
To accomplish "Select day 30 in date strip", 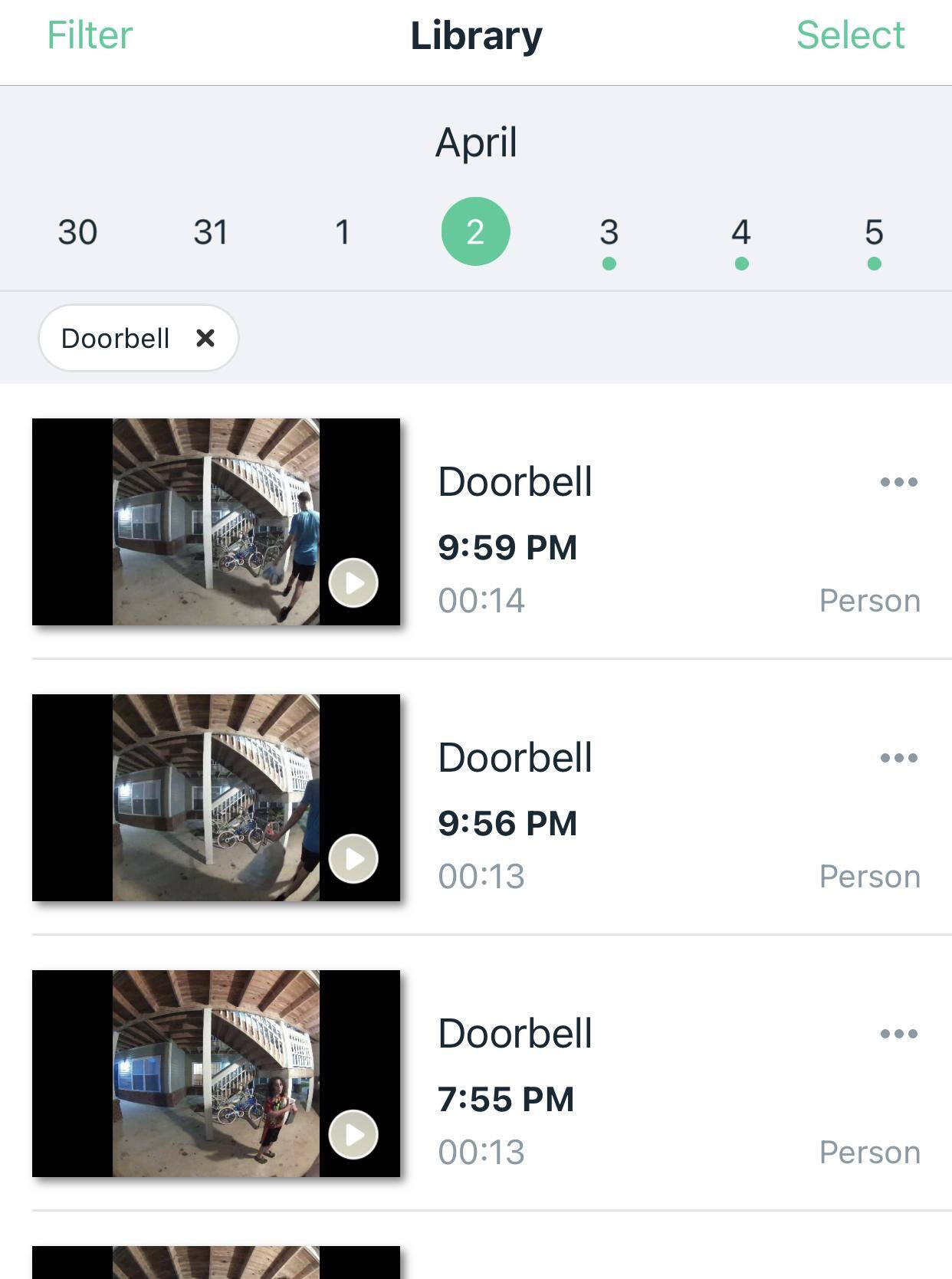I will pyautogui.click(x=77, y=232).
